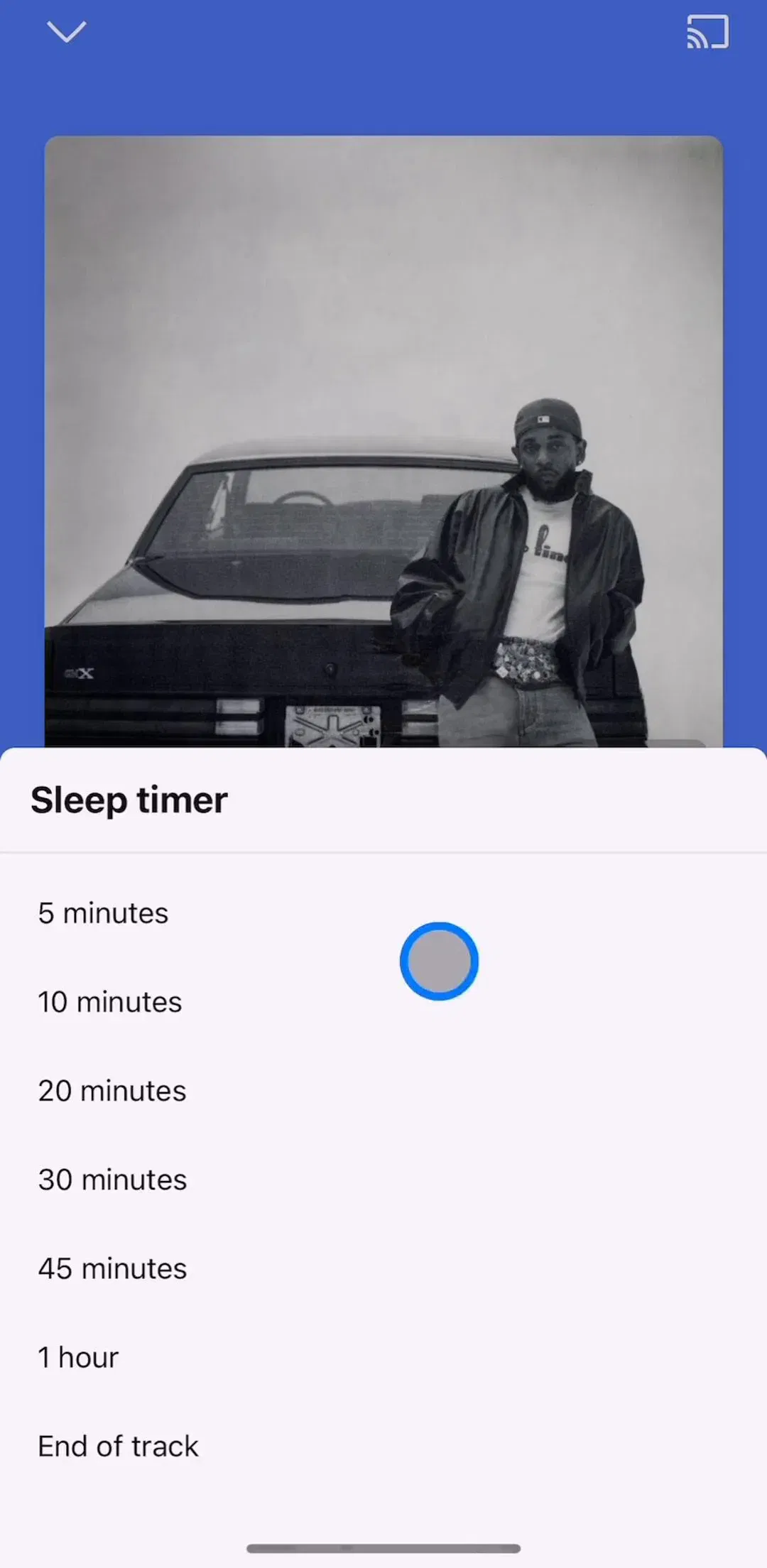
Task: Set the timer to 1 hour
Action: point(383,1357)
